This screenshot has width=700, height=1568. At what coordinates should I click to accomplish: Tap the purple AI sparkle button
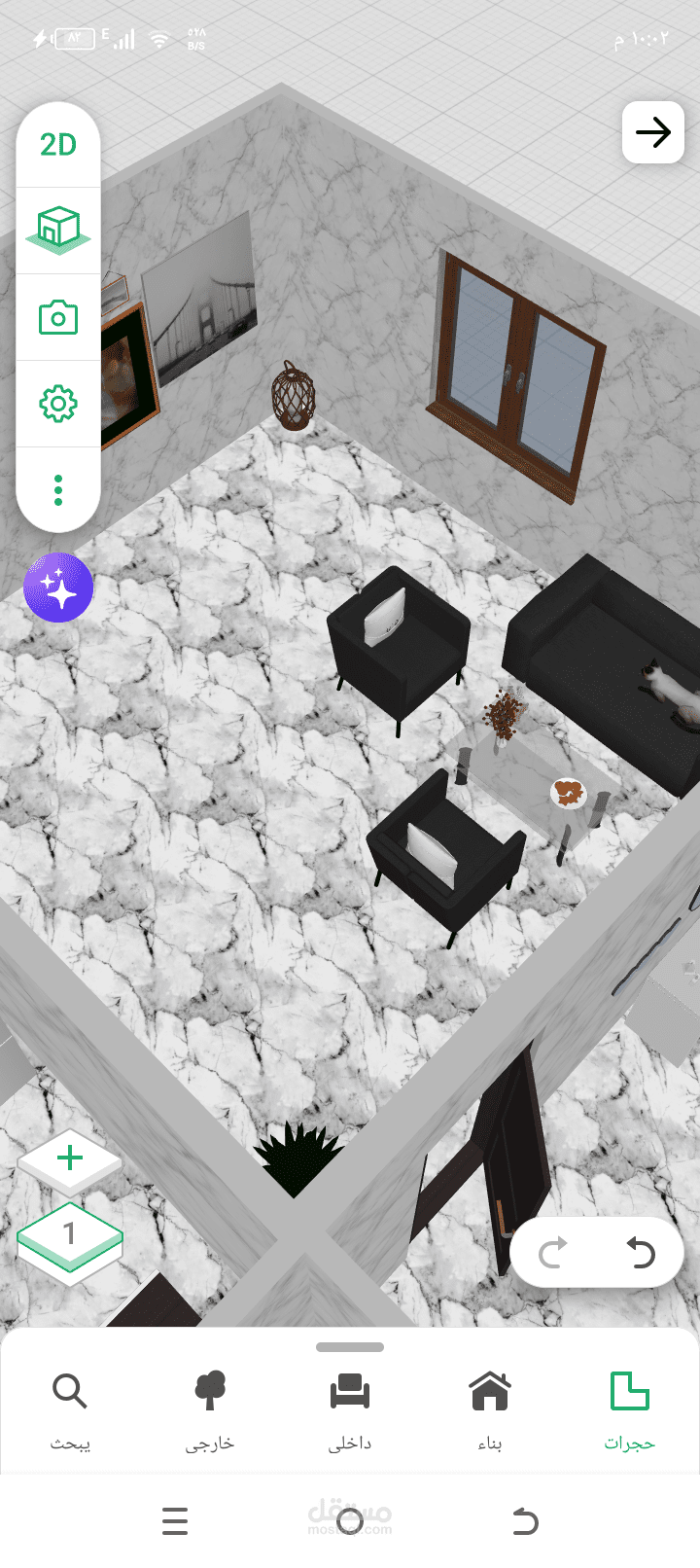click(58, 588)
